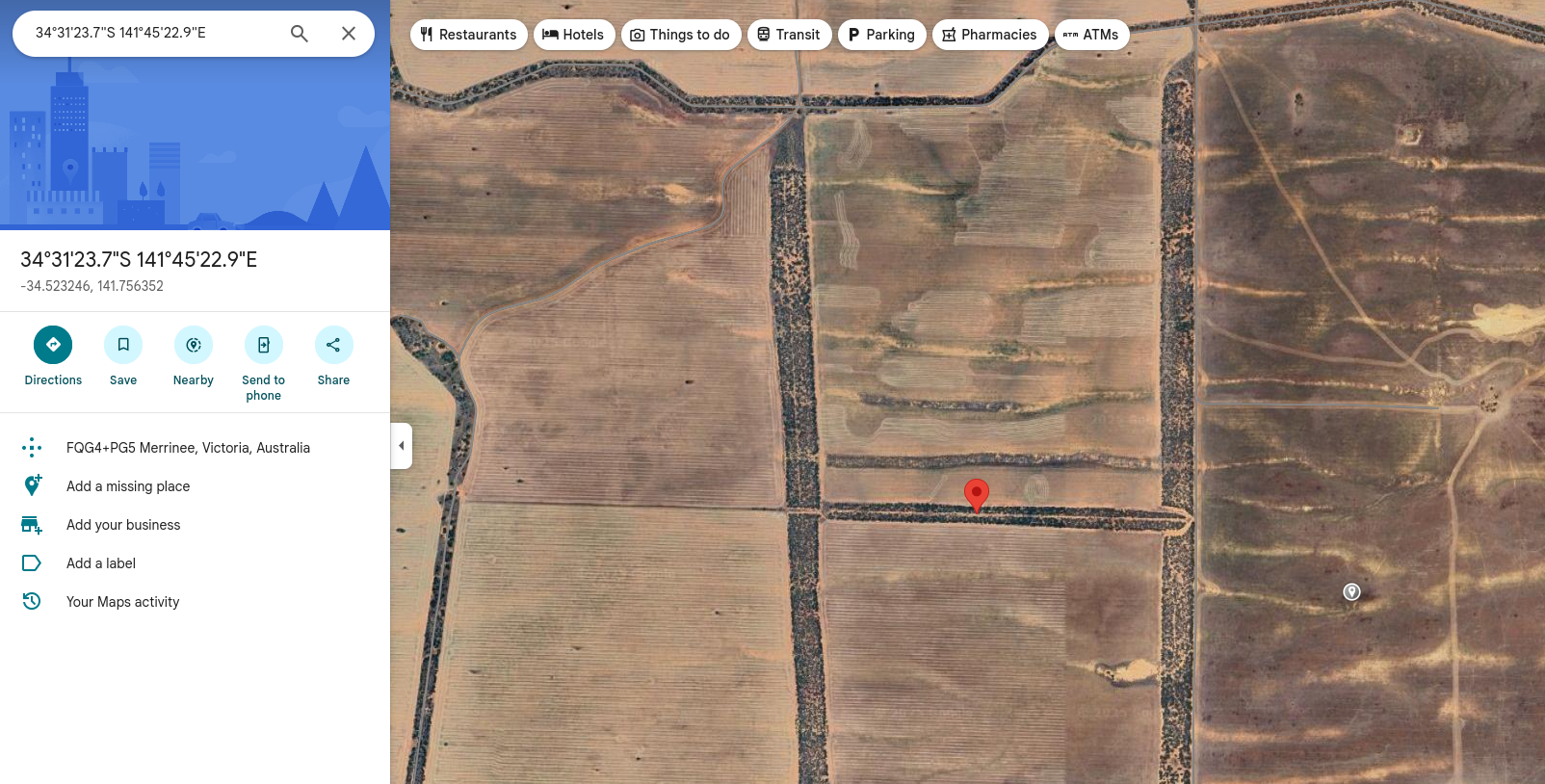The width and height of the screenshot is (1545, 784).
Task: Open Your Maps activity
Action: point(122,602)
